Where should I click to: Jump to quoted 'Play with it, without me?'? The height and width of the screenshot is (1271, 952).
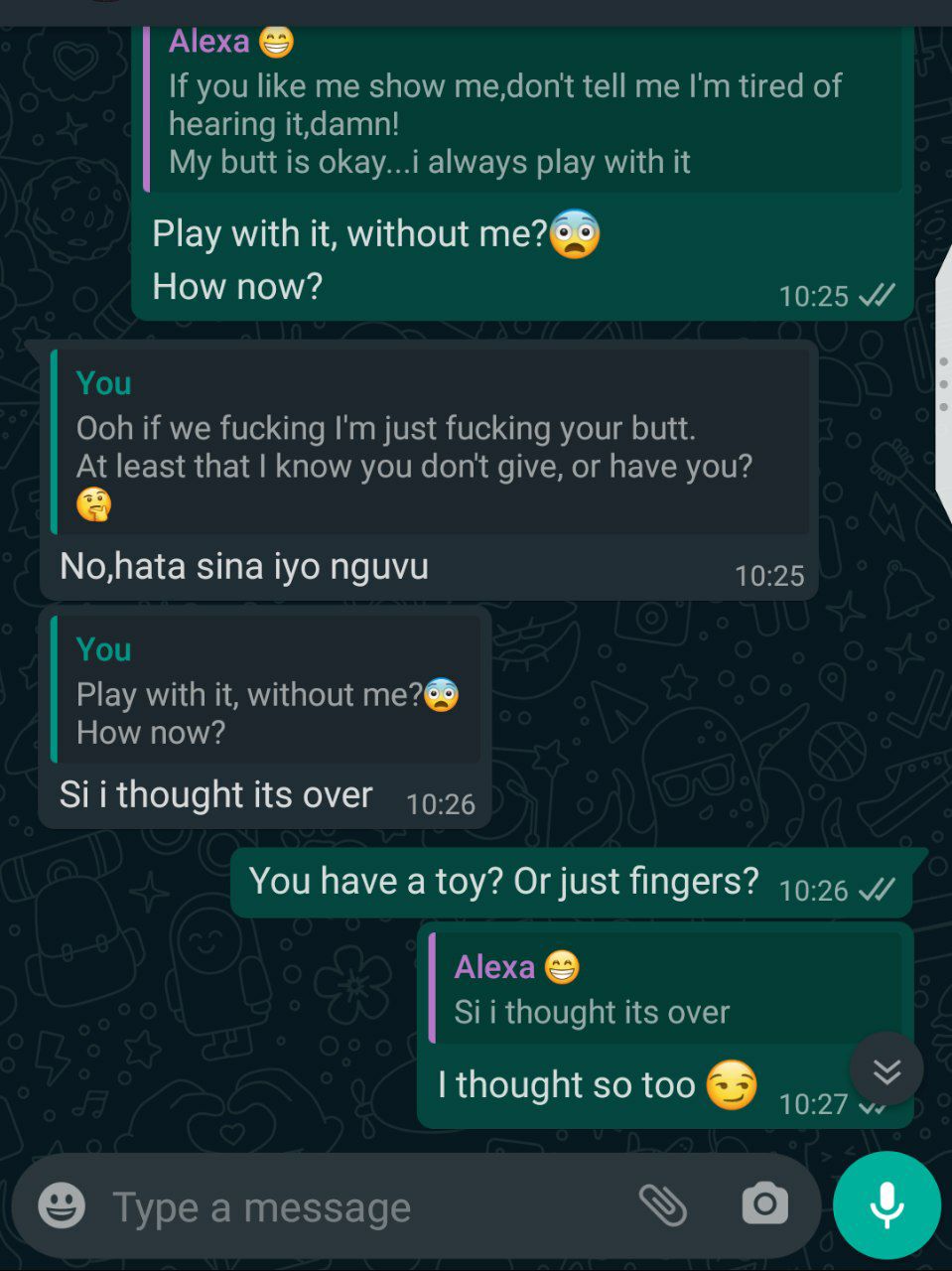(x=266, y=690)
